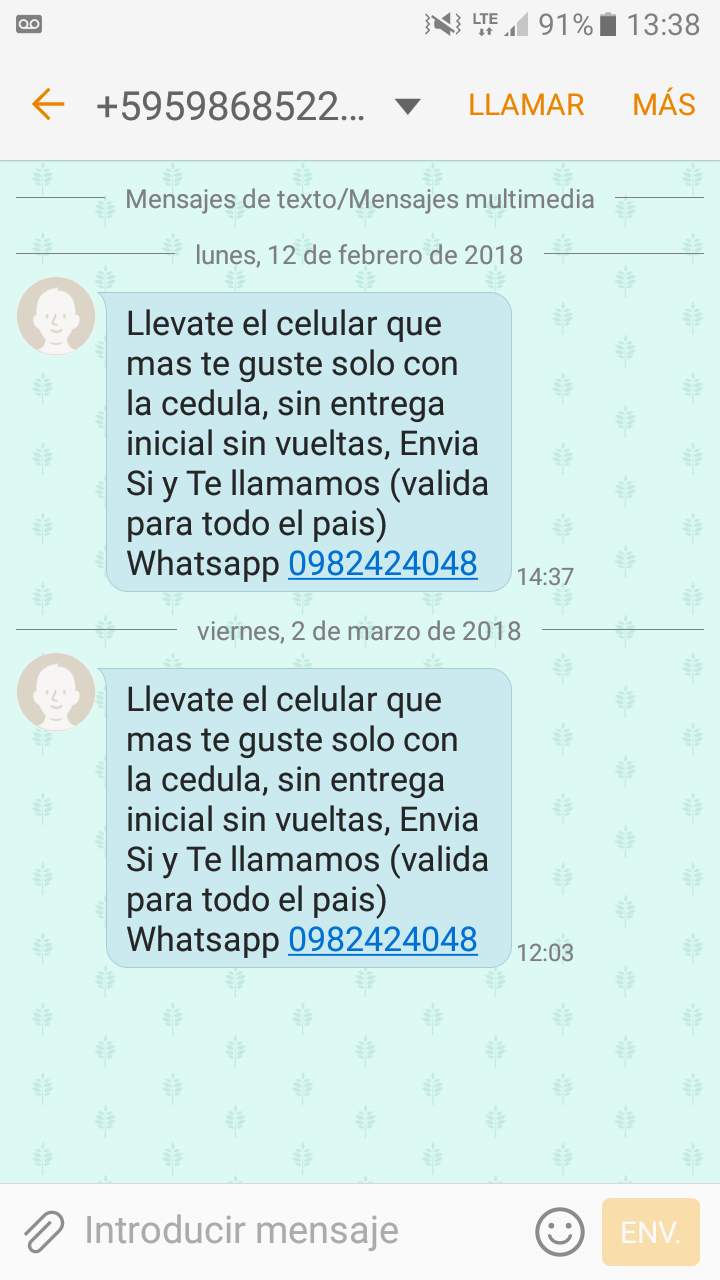
Task: Tap the ENV. send button
Action: coord(651,1232)
